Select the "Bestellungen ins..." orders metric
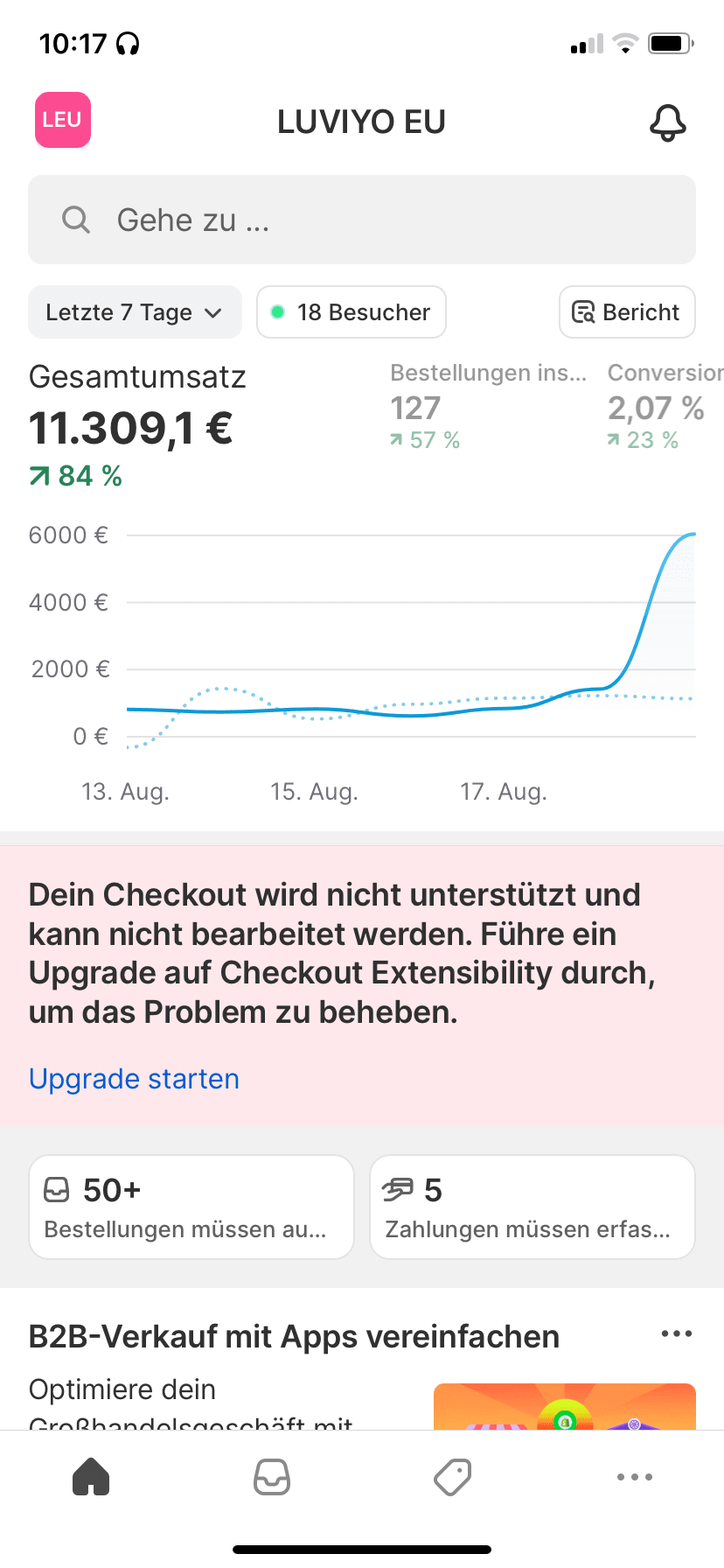The height and width of the screenshot is (1568, 724). click(x=487, y=408)
